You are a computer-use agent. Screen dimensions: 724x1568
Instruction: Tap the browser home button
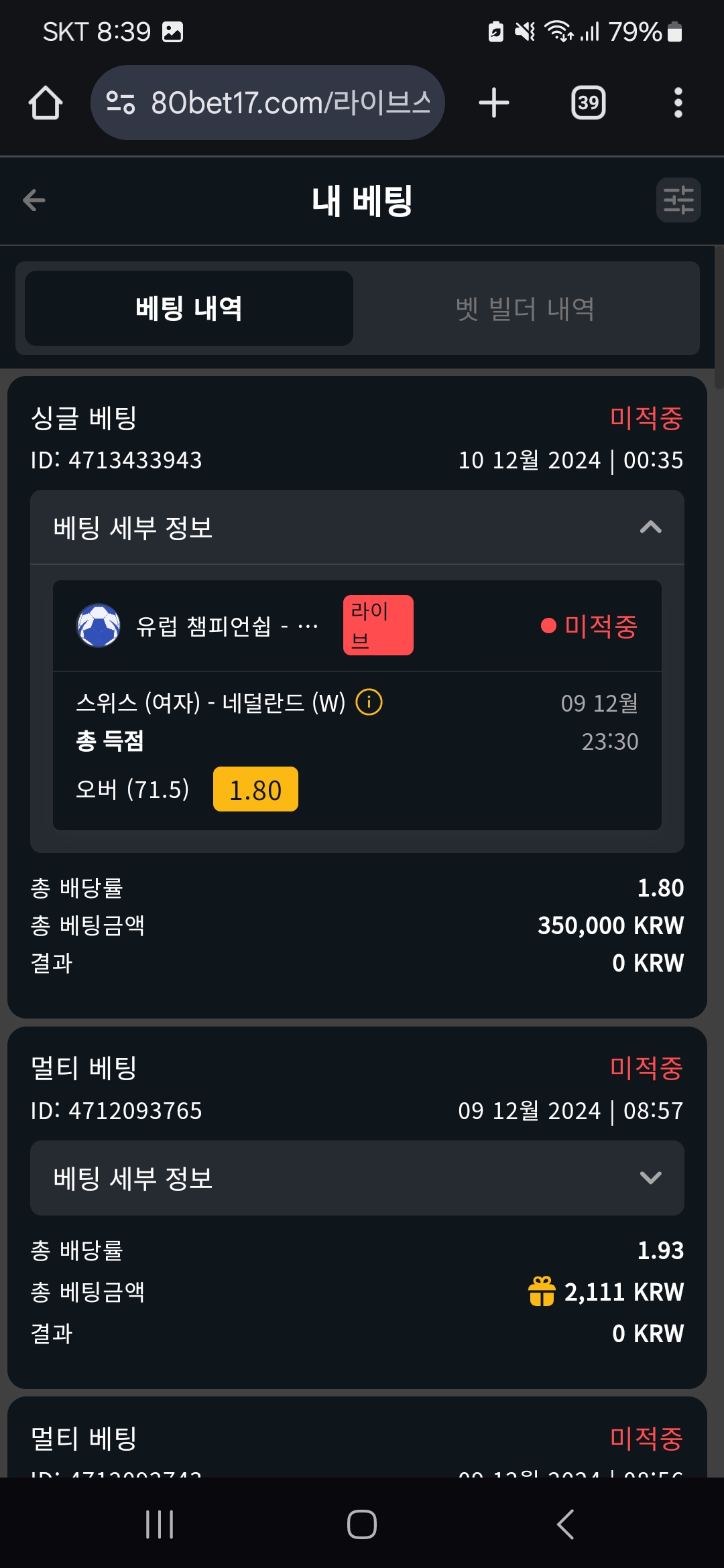tap(46, 103)
